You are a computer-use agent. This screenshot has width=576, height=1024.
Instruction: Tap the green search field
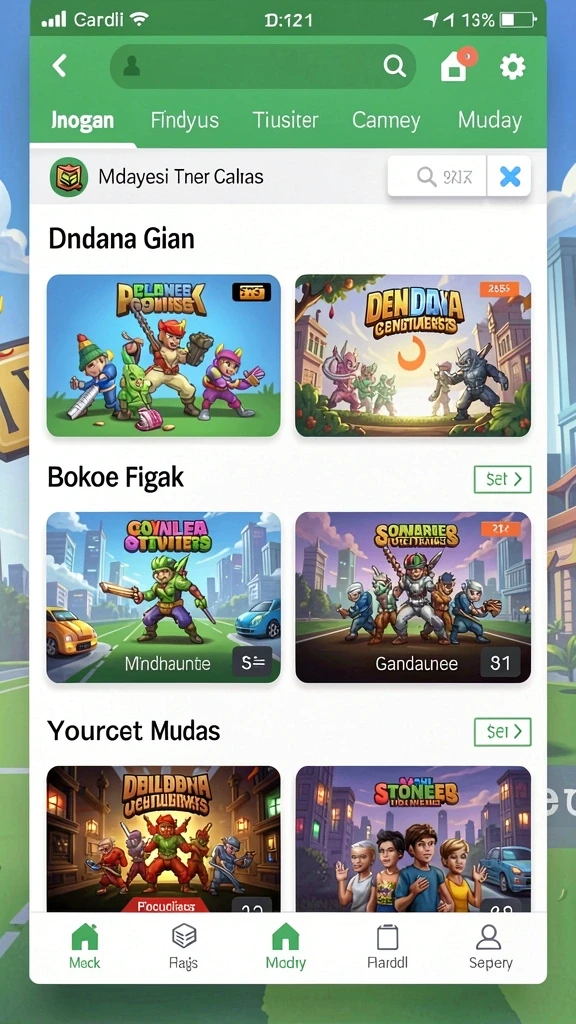pos(263,66)
